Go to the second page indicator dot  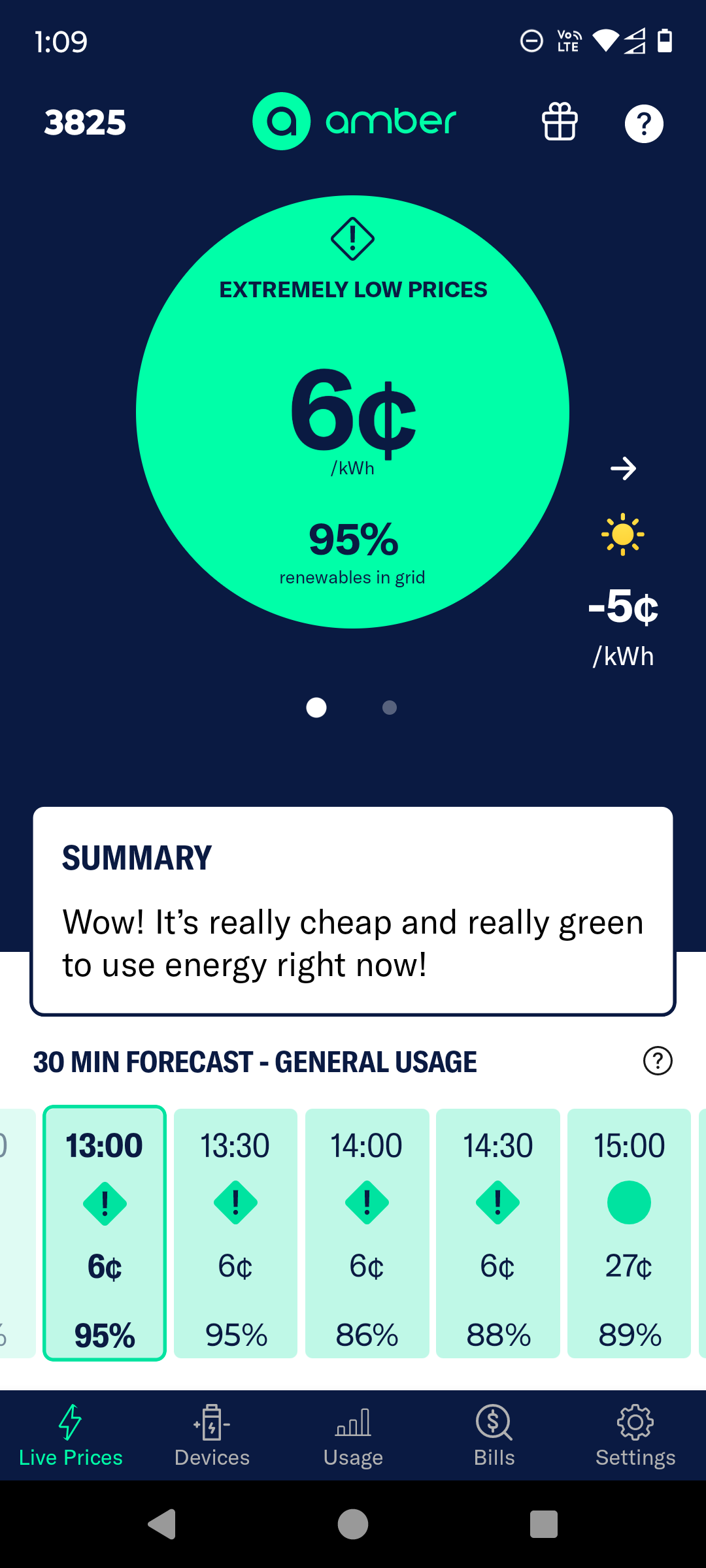tap(390, 708)
